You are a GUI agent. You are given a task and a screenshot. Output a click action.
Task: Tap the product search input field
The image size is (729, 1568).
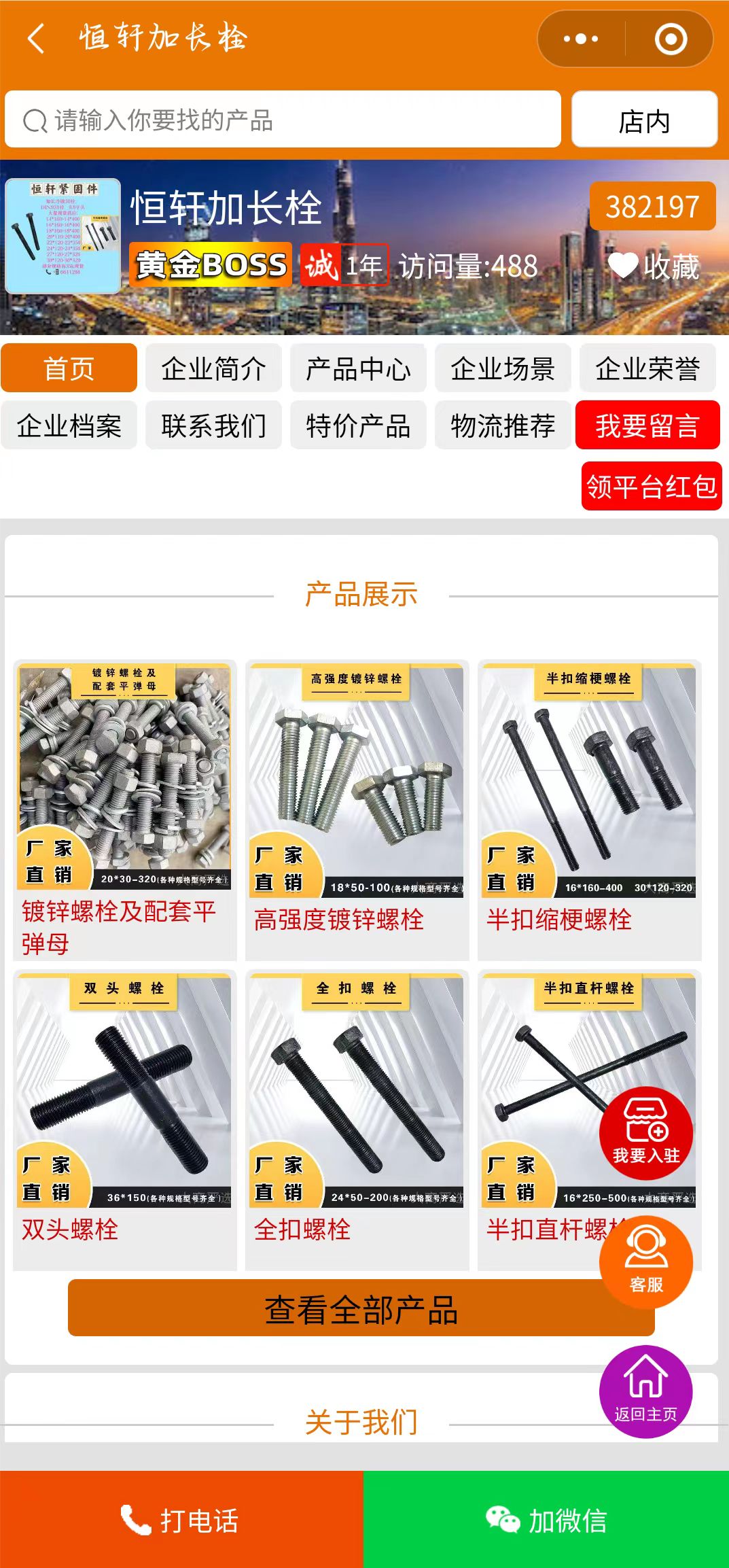pyautogui.click(x=283, y=120)
